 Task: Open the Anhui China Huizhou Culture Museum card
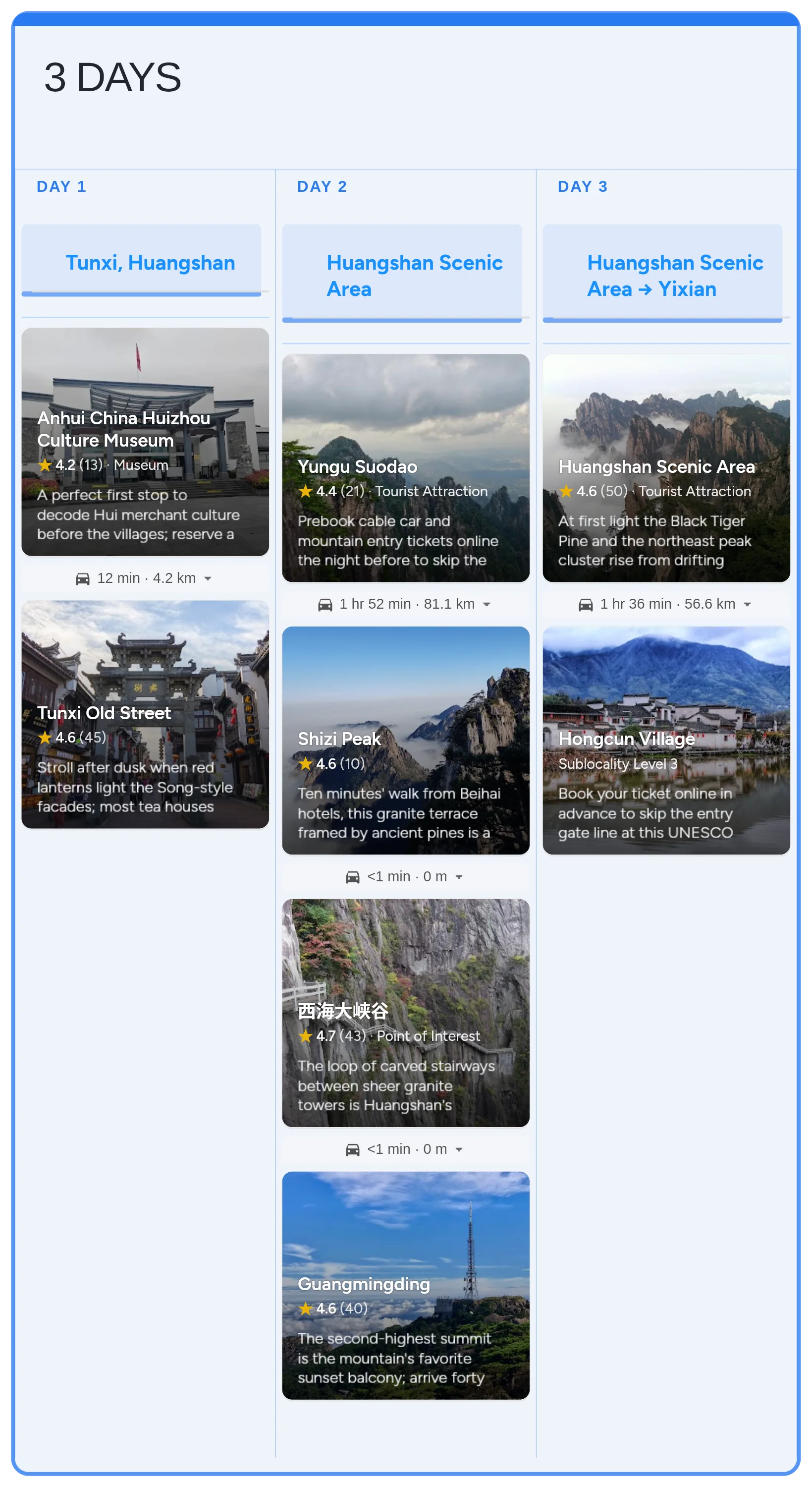146,442
